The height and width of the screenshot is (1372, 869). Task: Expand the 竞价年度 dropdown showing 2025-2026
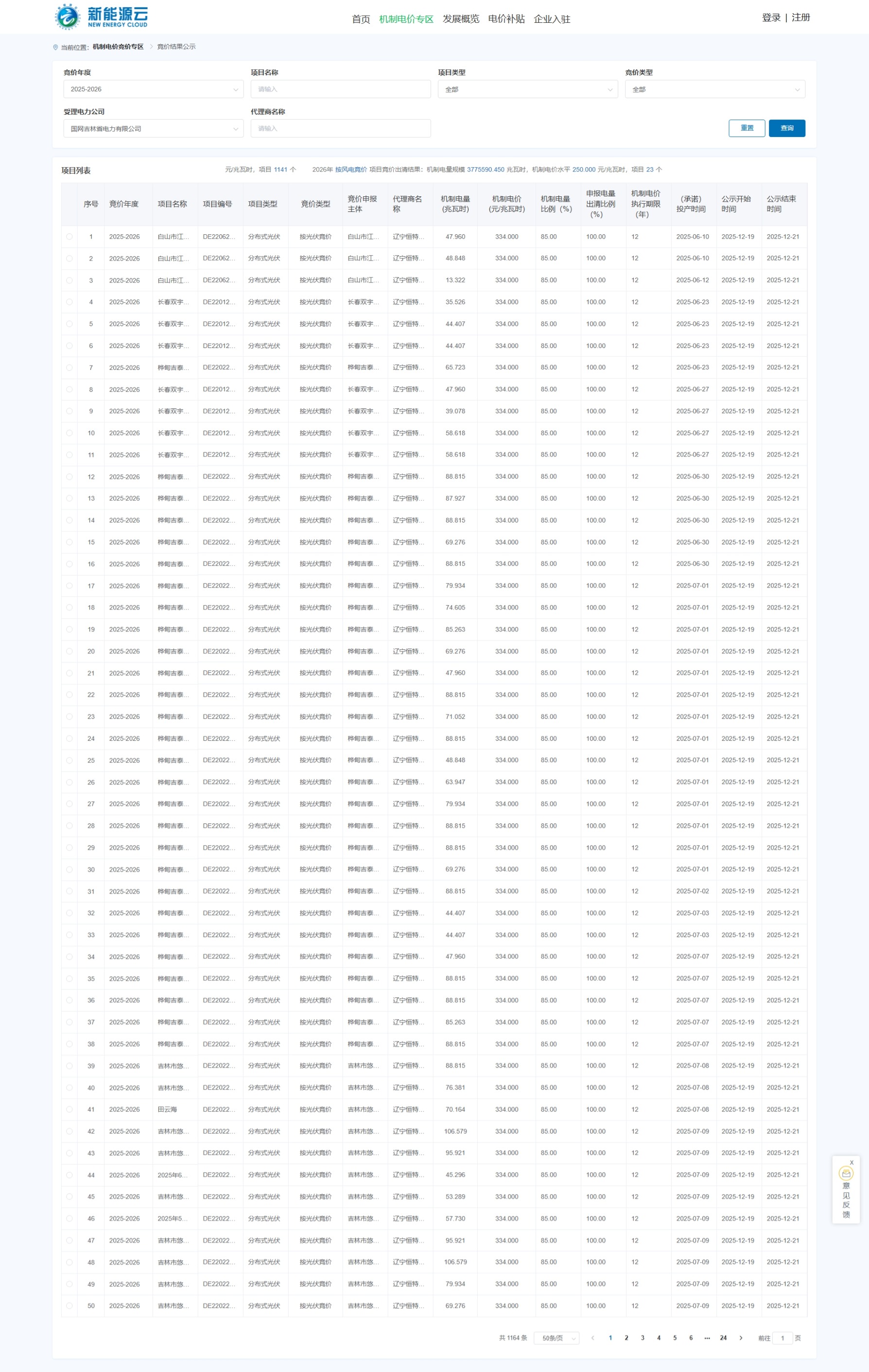click(x=153, y=89)
